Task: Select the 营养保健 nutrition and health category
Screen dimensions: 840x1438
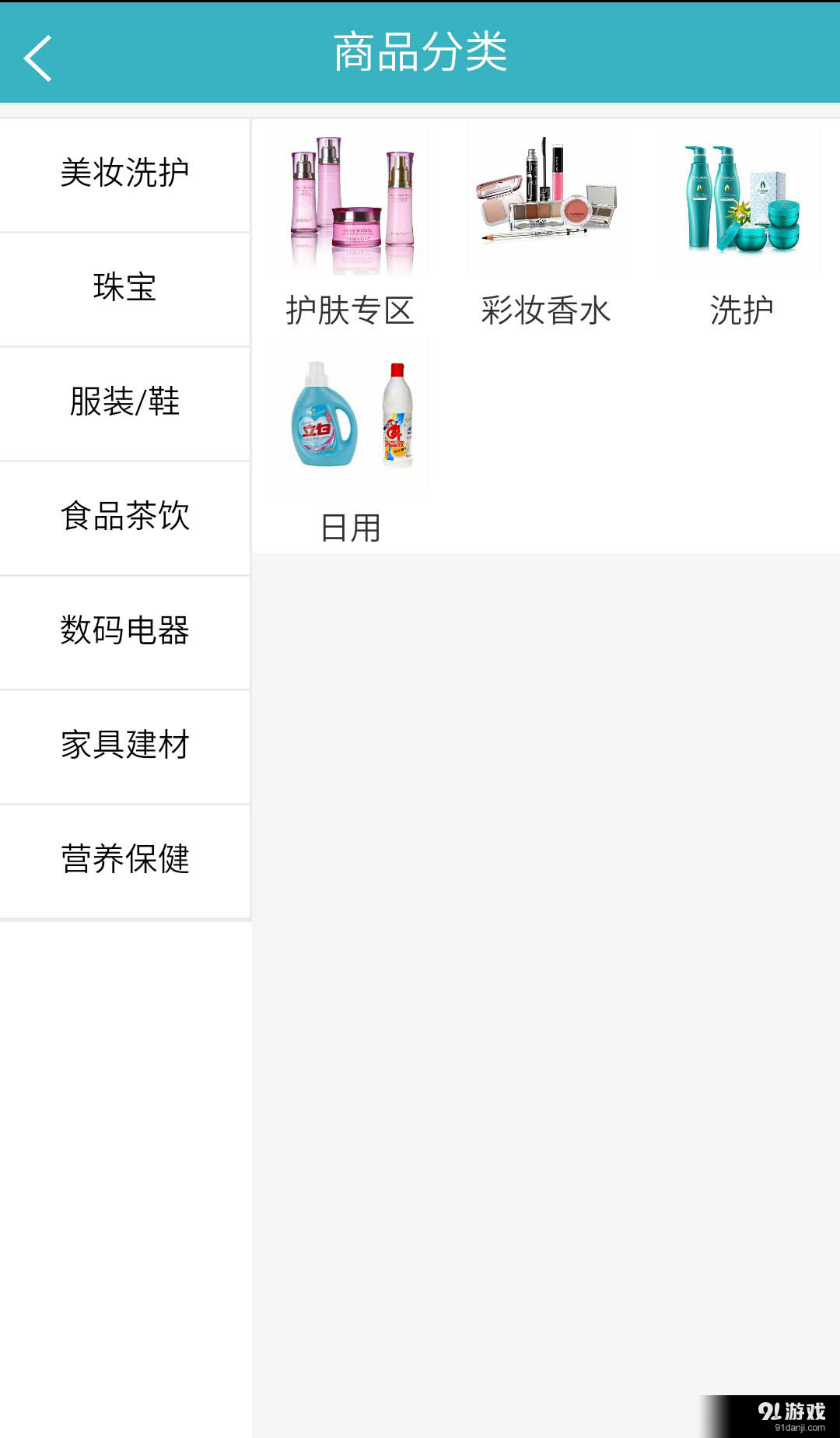Action: pos(124,860)
